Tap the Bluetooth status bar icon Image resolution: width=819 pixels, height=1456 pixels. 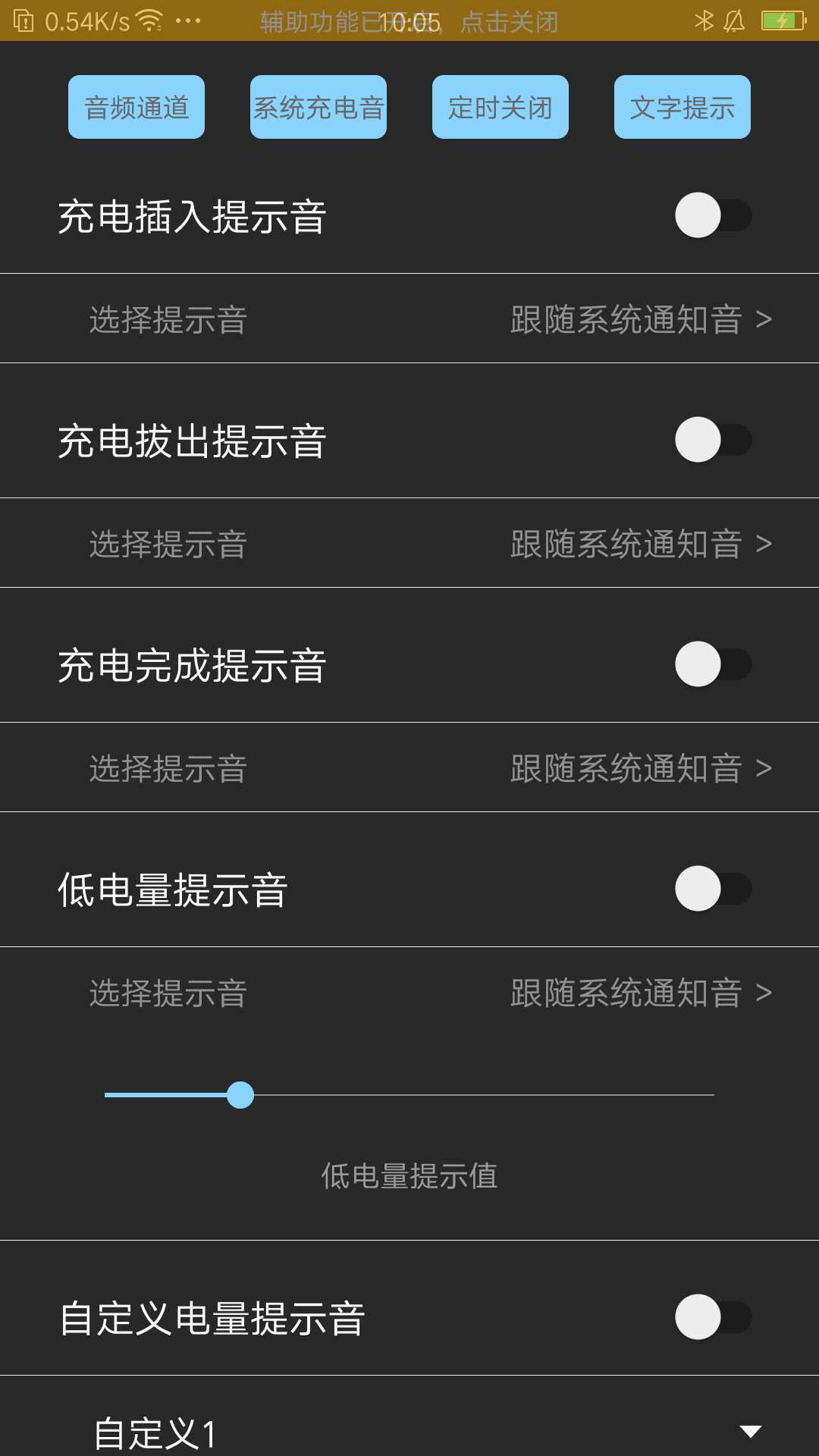[705, 20]
